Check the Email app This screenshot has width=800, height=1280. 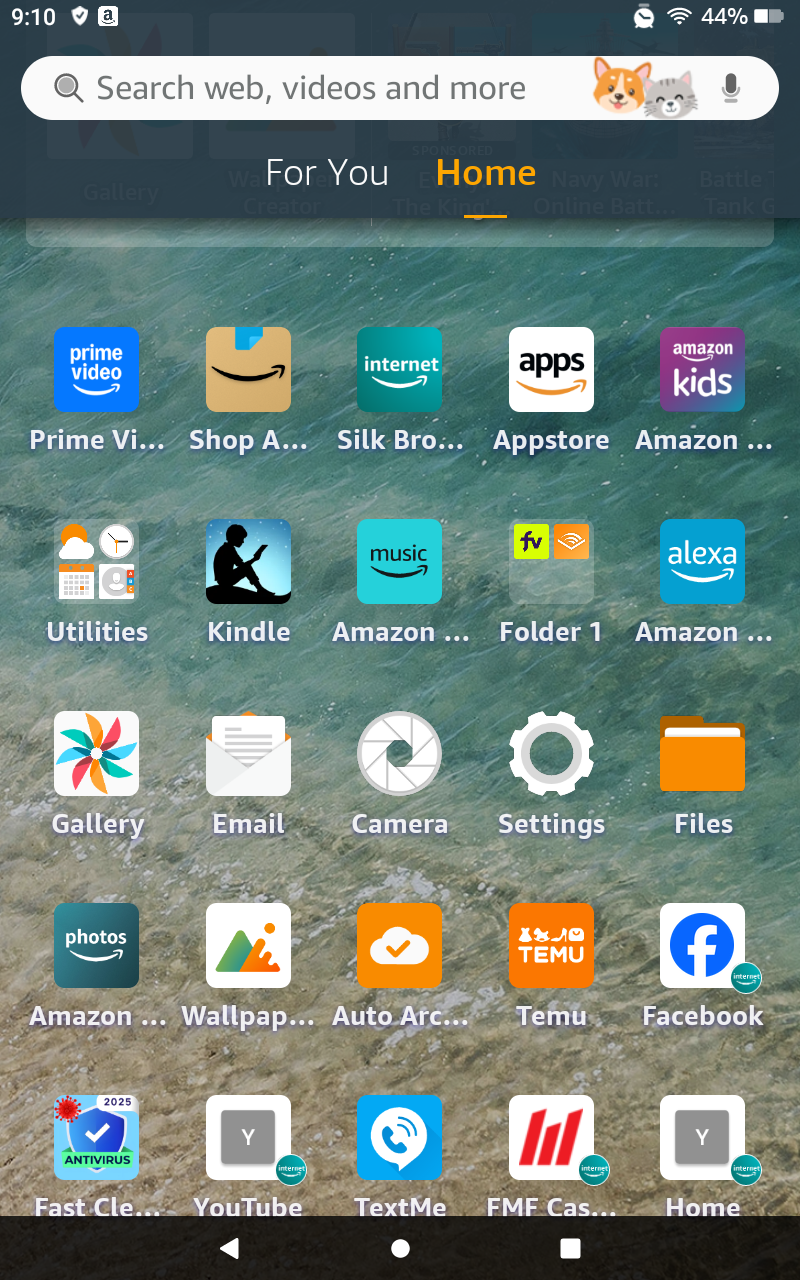(x=248, y=754)
